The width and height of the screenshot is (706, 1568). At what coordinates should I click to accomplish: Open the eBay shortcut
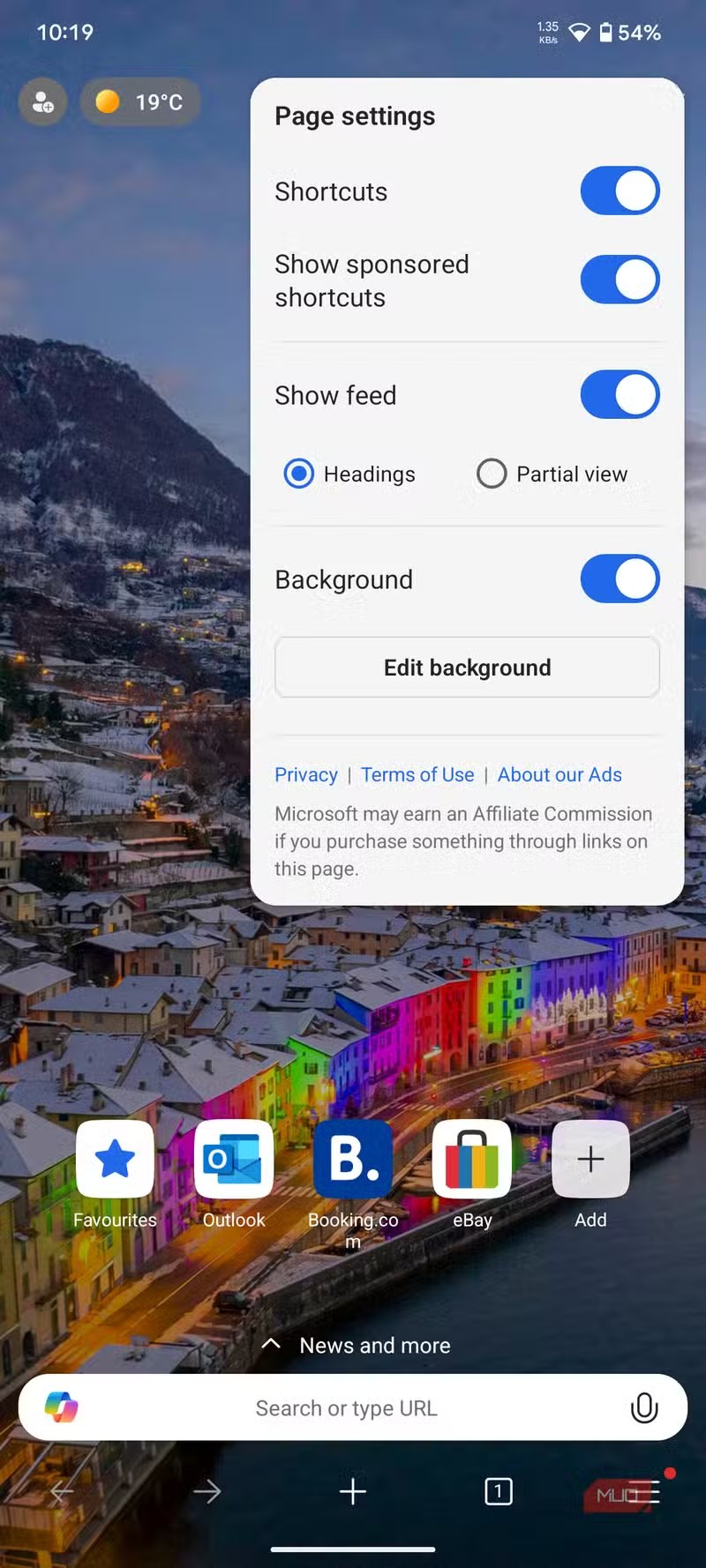pos(472,1159)
